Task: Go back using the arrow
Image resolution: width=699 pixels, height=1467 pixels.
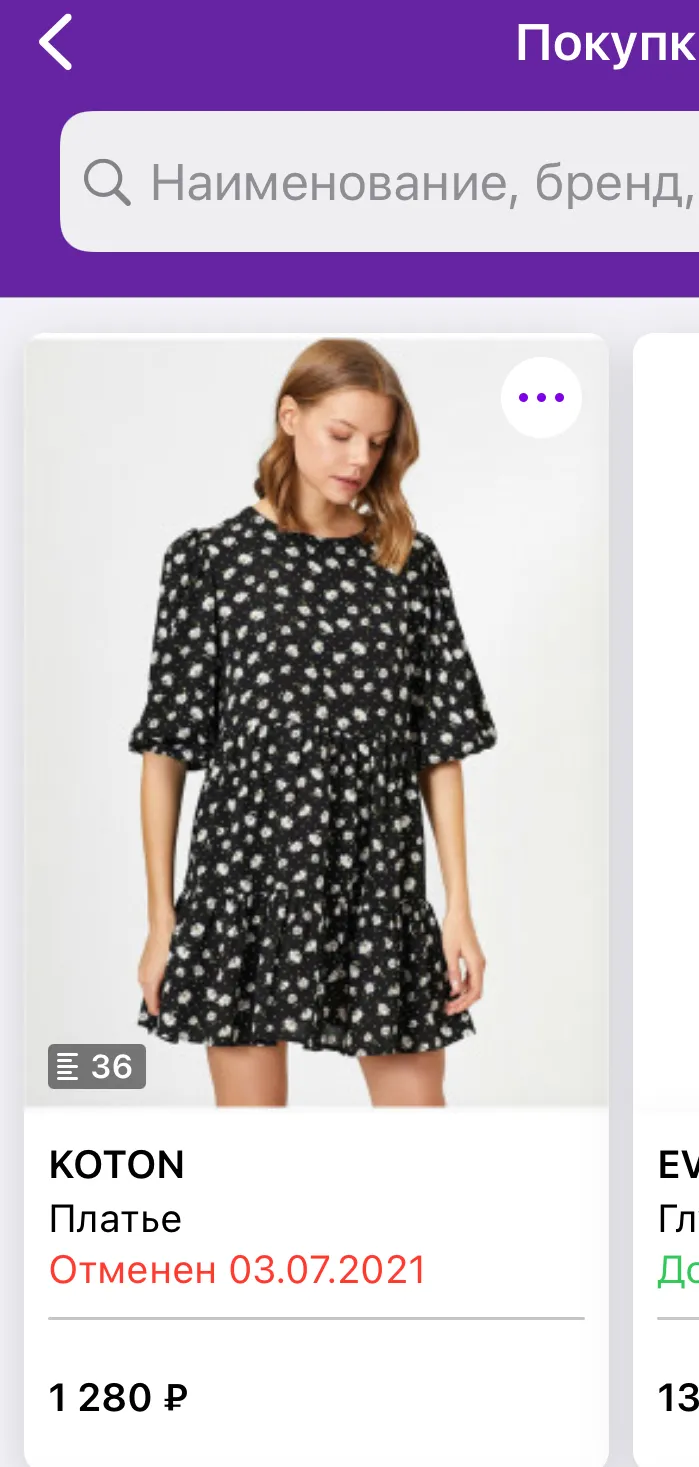Action: (x=56, y=44)
